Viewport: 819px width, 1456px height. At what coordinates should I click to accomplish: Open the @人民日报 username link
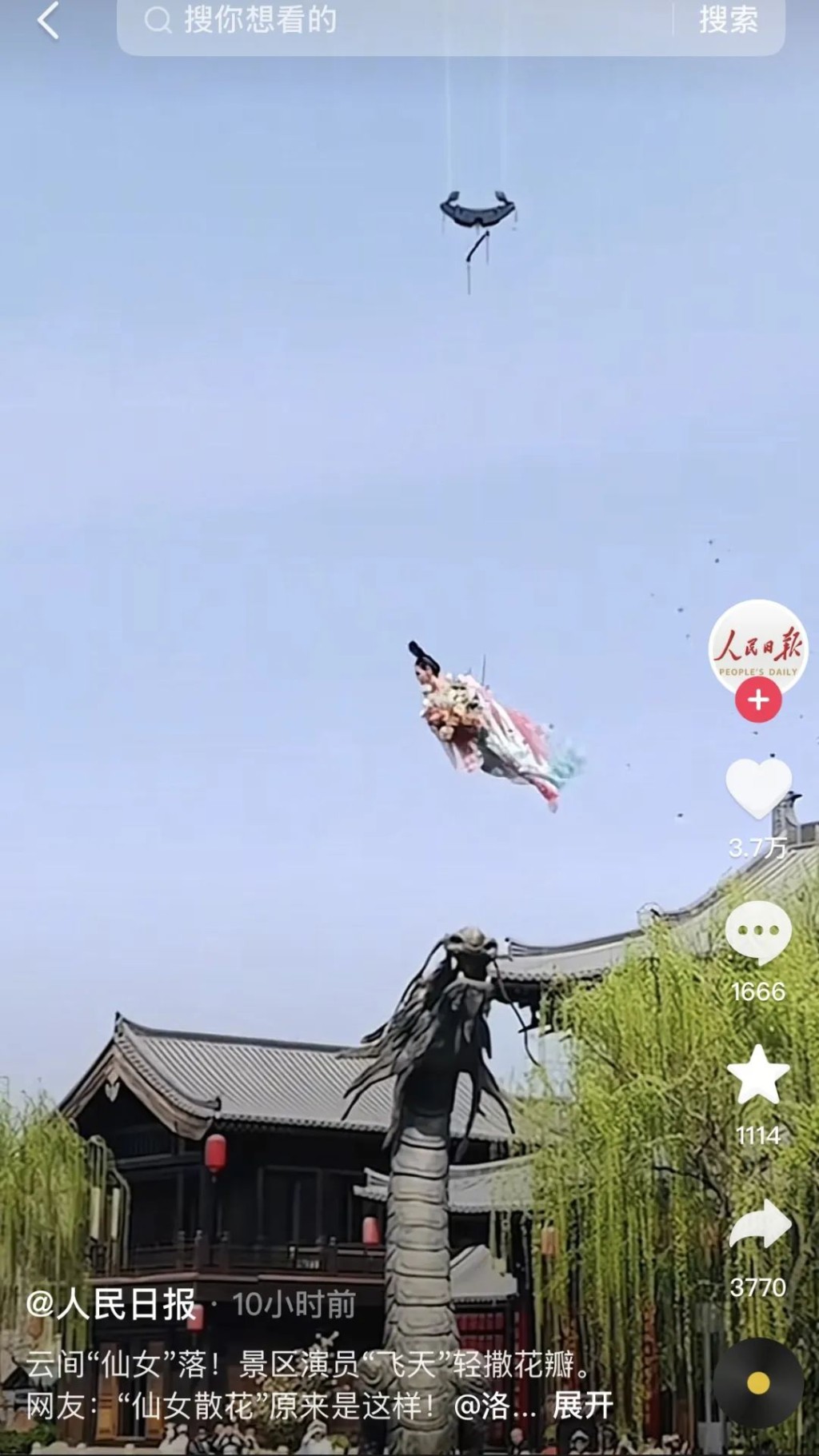coord(110,1305)
